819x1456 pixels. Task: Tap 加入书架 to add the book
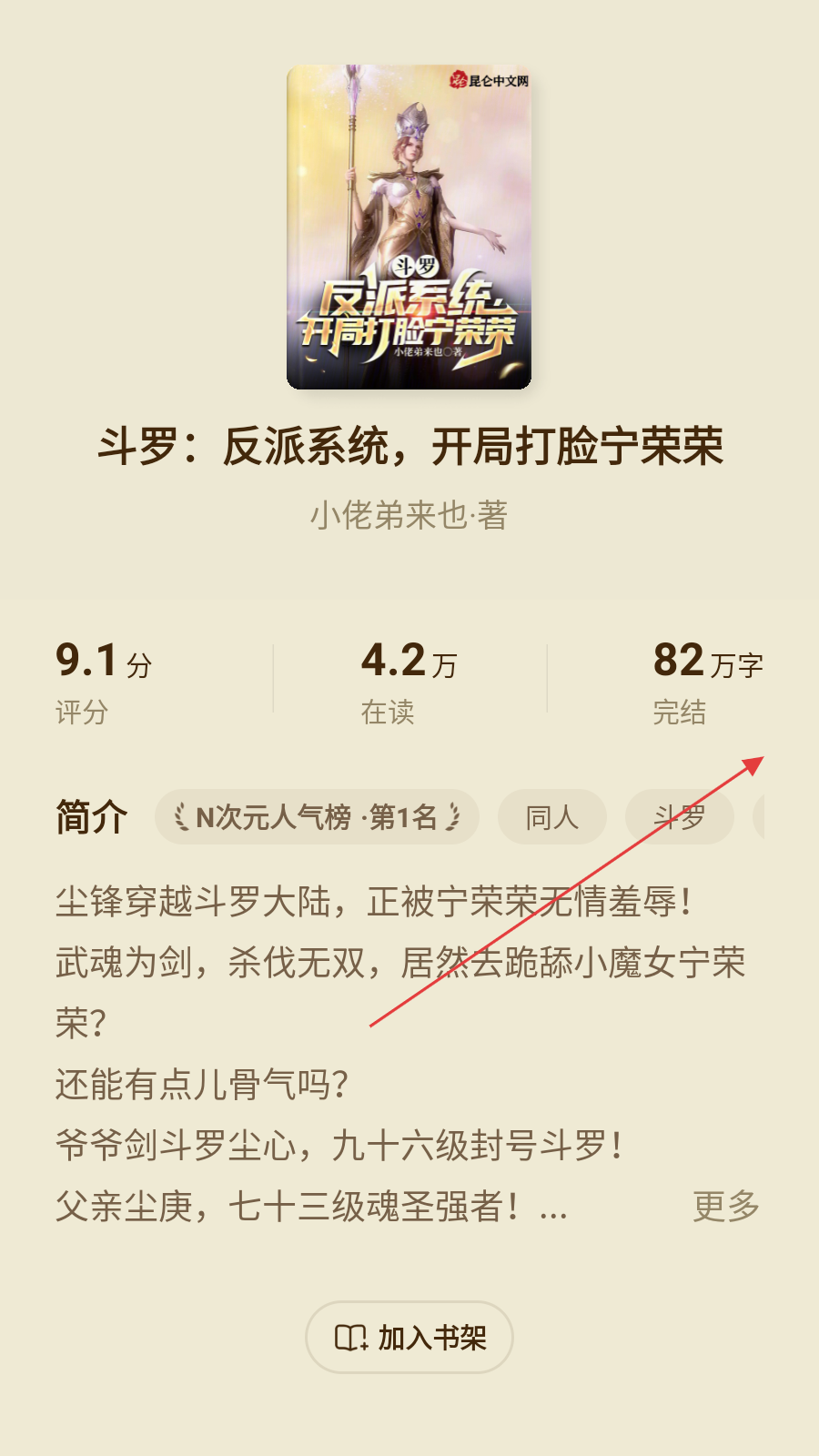409,1338
